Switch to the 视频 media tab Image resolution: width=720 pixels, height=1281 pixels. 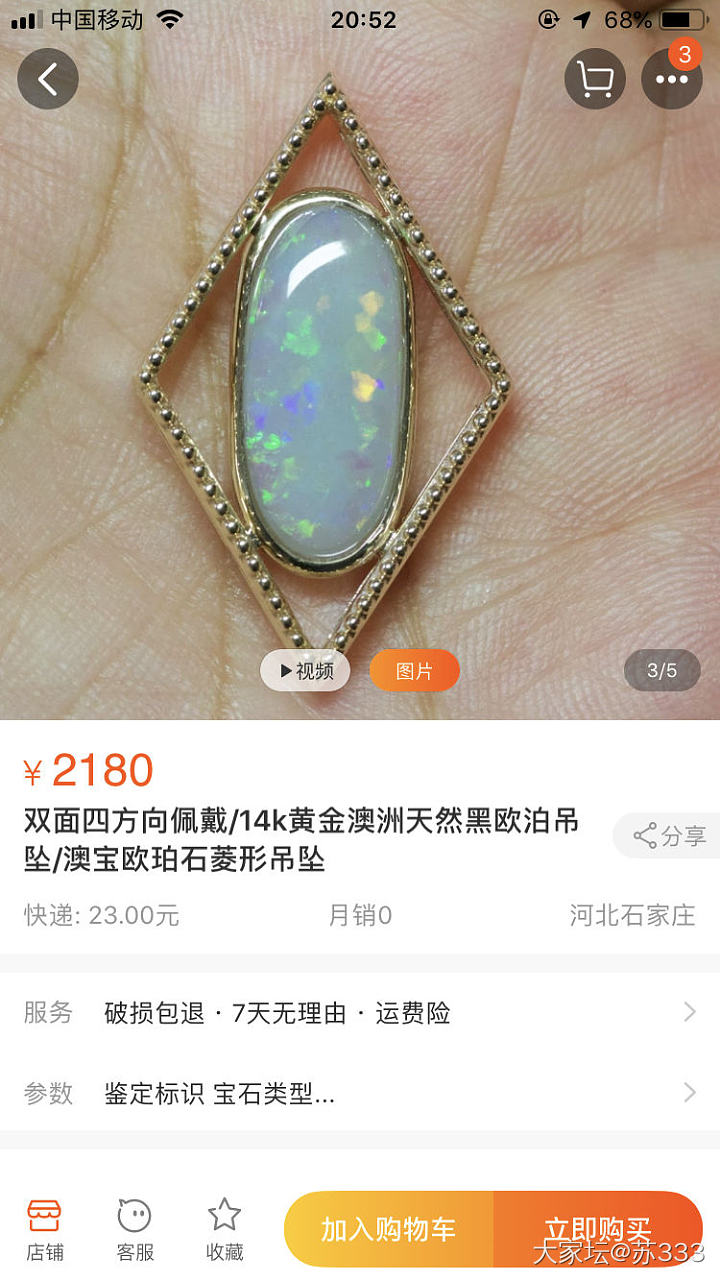tap(305, 670)
